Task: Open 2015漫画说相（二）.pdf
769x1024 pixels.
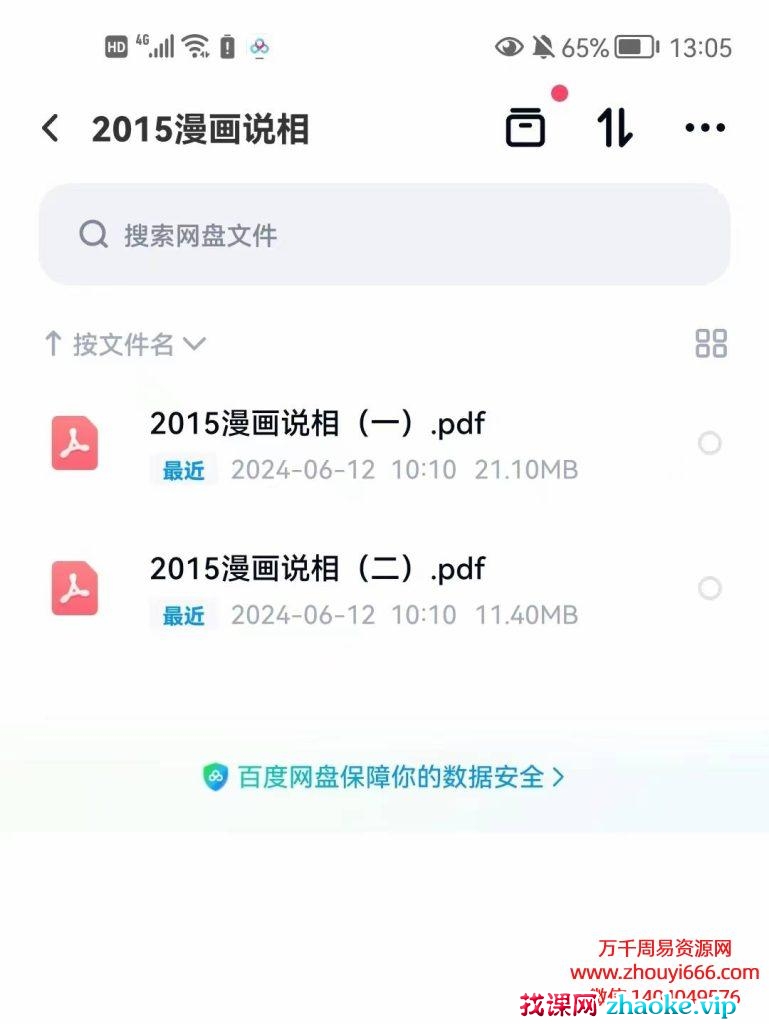Action: [x=316, y=569]
